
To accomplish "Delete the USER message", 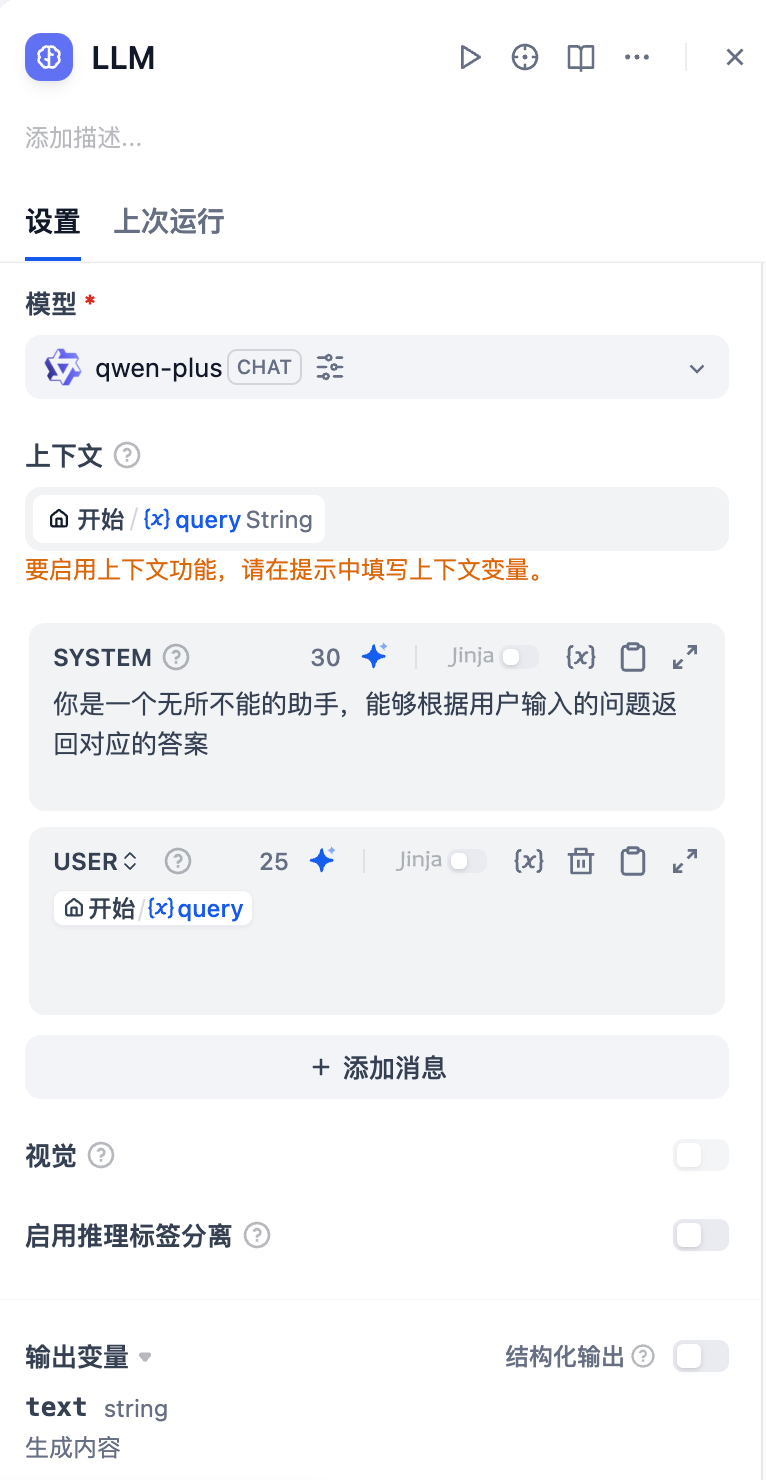I will pyautogui.click(x=581, y=861).
